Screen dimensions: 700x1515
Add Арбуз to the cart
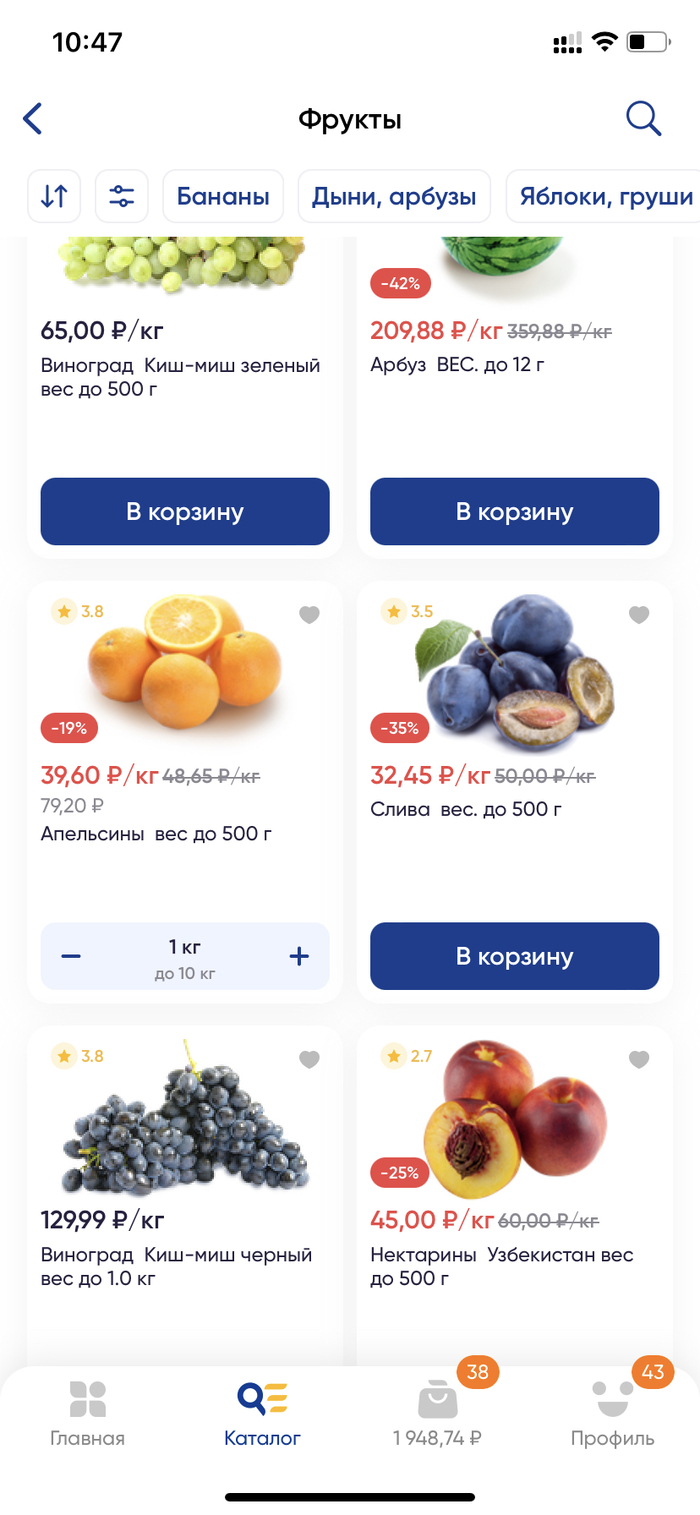point(514,512)
